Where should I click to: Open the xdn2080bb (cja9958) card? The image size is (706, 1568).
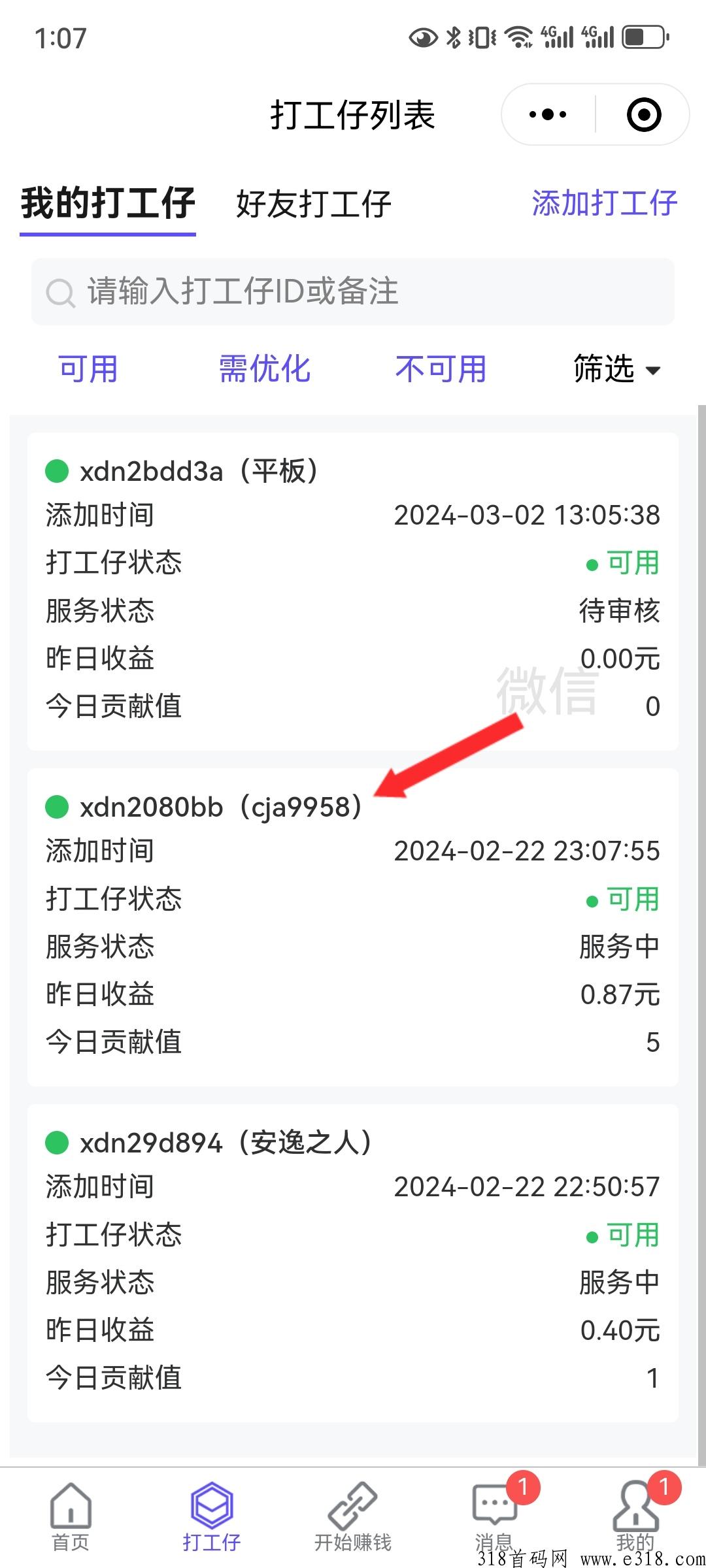pyautogui.click(x=353, y=928)
